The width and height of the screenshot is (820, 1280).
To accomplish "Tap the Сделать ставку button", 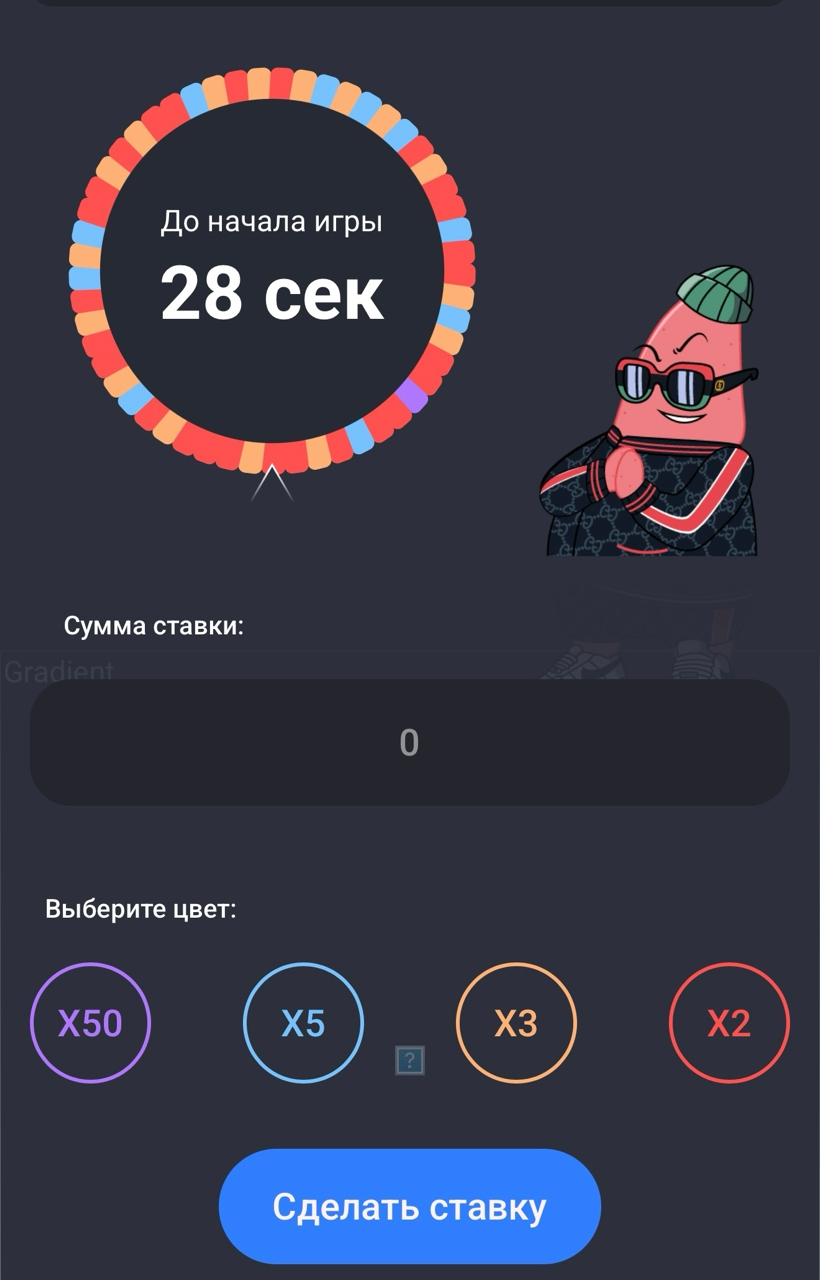I will 409,1206.
